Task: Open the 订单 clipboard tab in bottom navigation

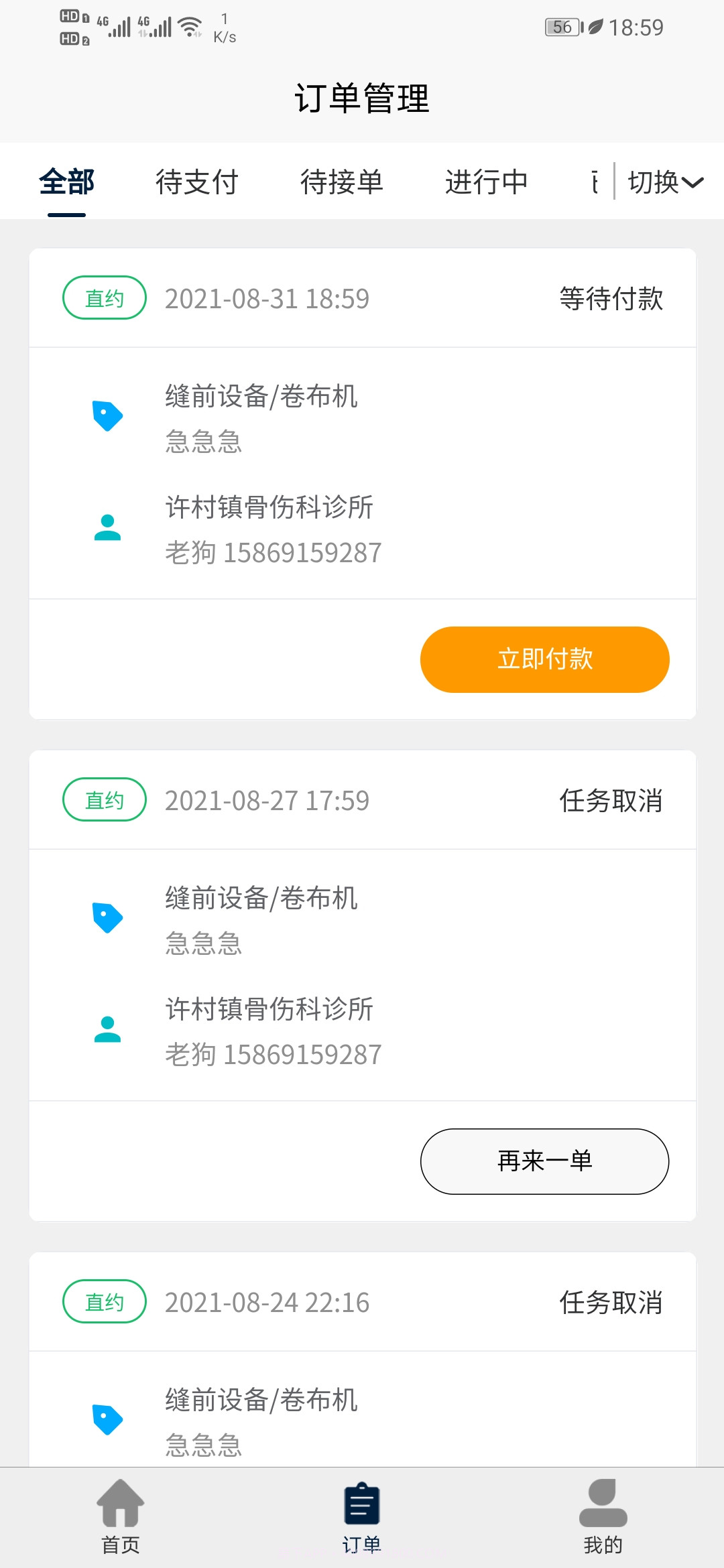Action: [x=361, y=1521]
